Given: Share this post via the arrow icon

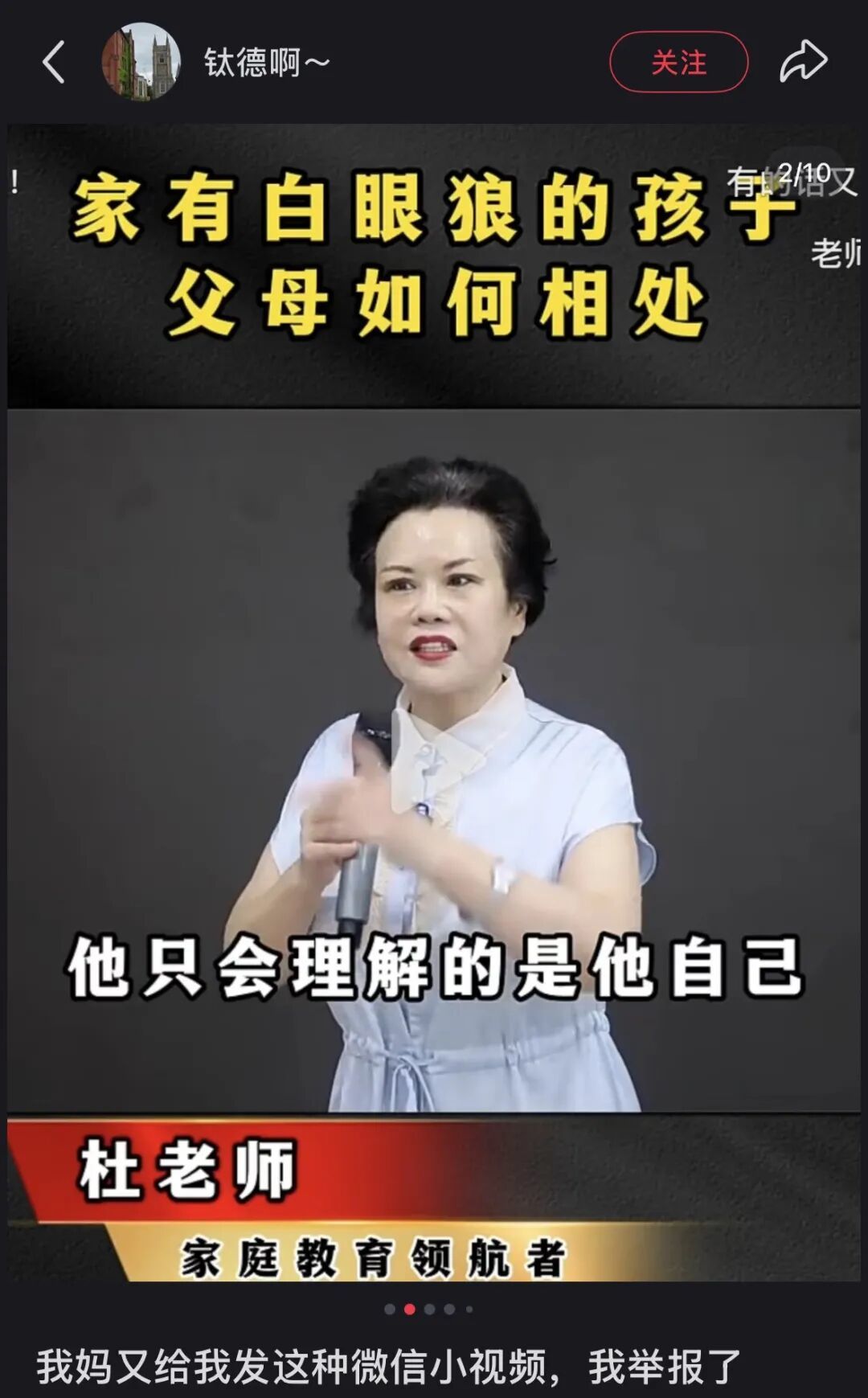Looking at the screenshot, I should [803, 62].
